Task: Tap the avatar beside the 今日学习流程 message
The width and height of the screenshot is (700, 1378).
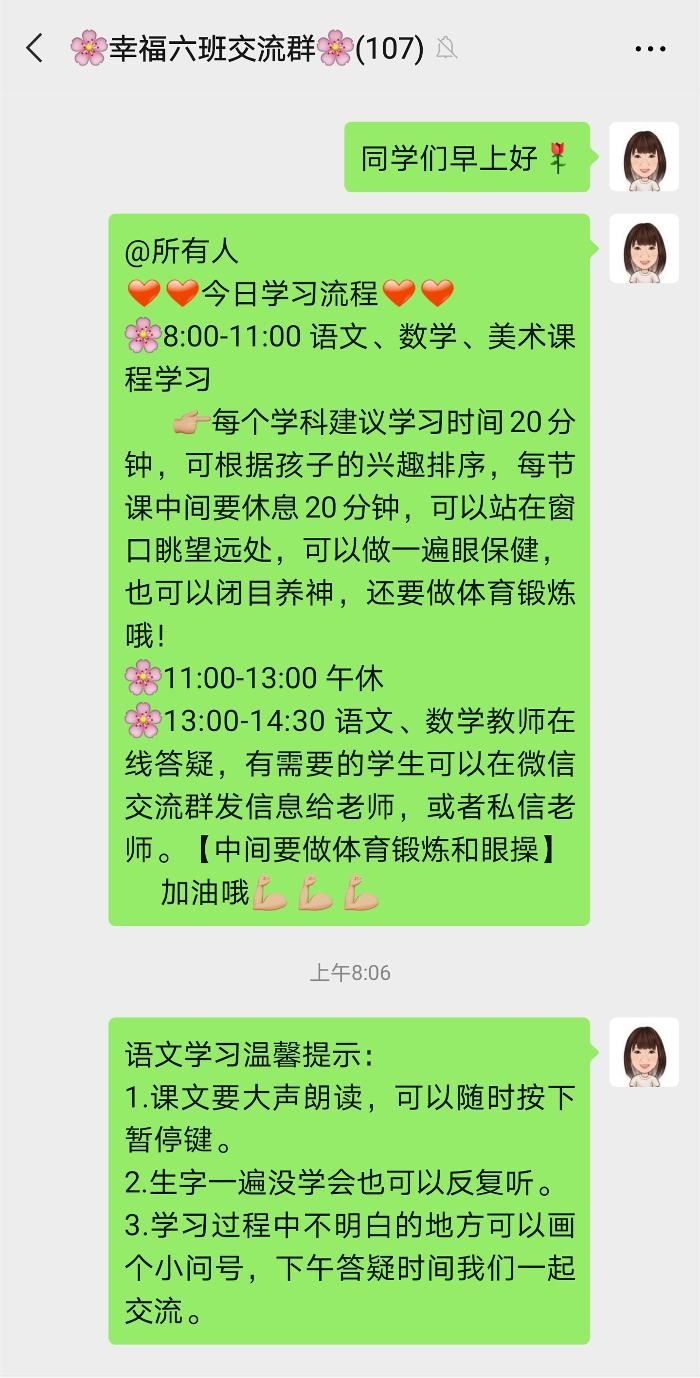Action: tap(644, 249)
